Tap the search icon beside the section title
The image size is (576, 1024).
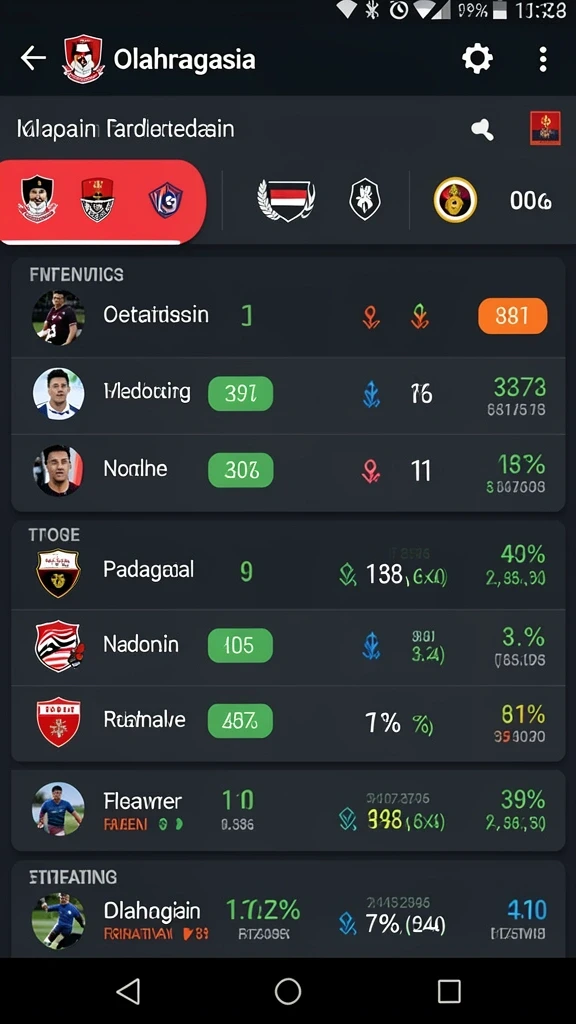[x=483, y=129]
